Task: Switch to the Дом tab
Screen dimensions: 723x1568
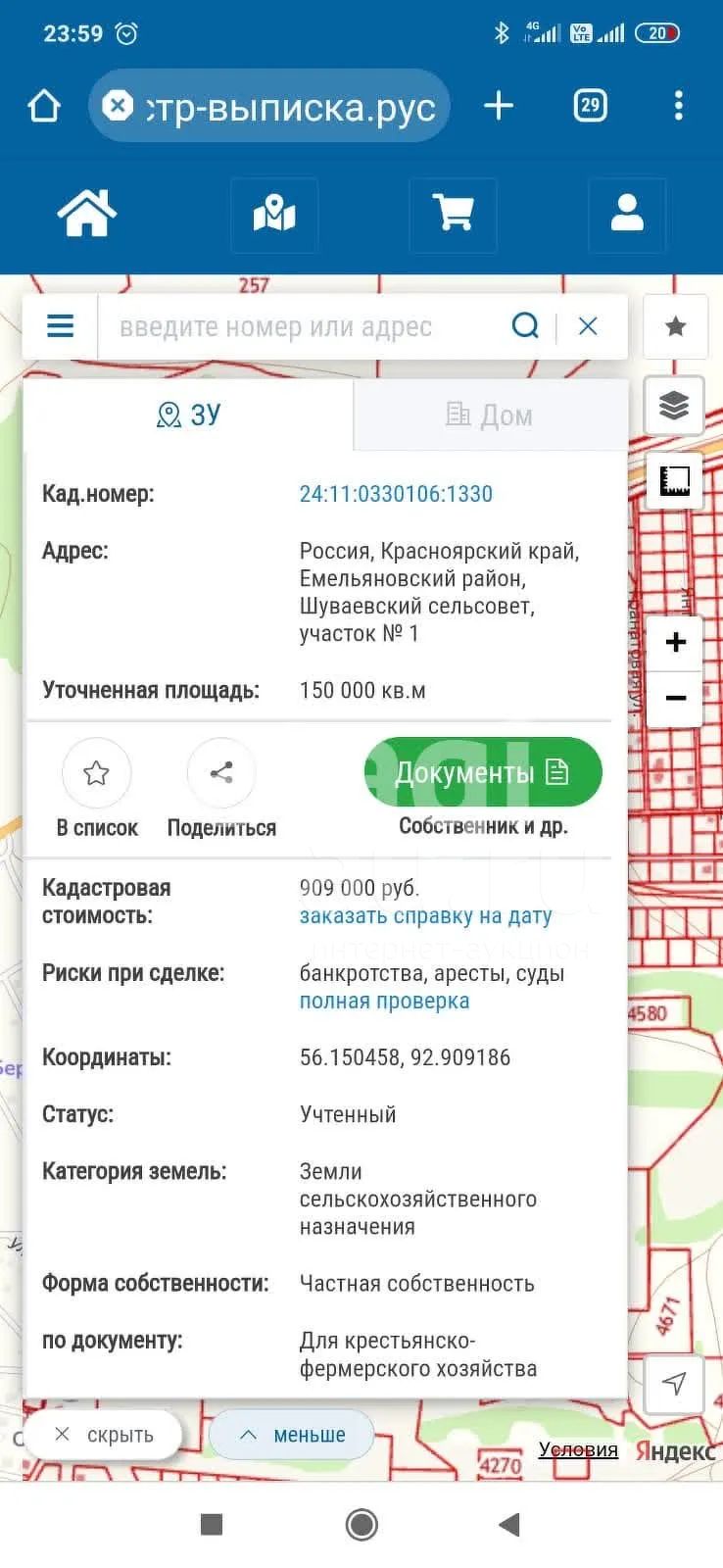Action: click(x=490, y=415)
